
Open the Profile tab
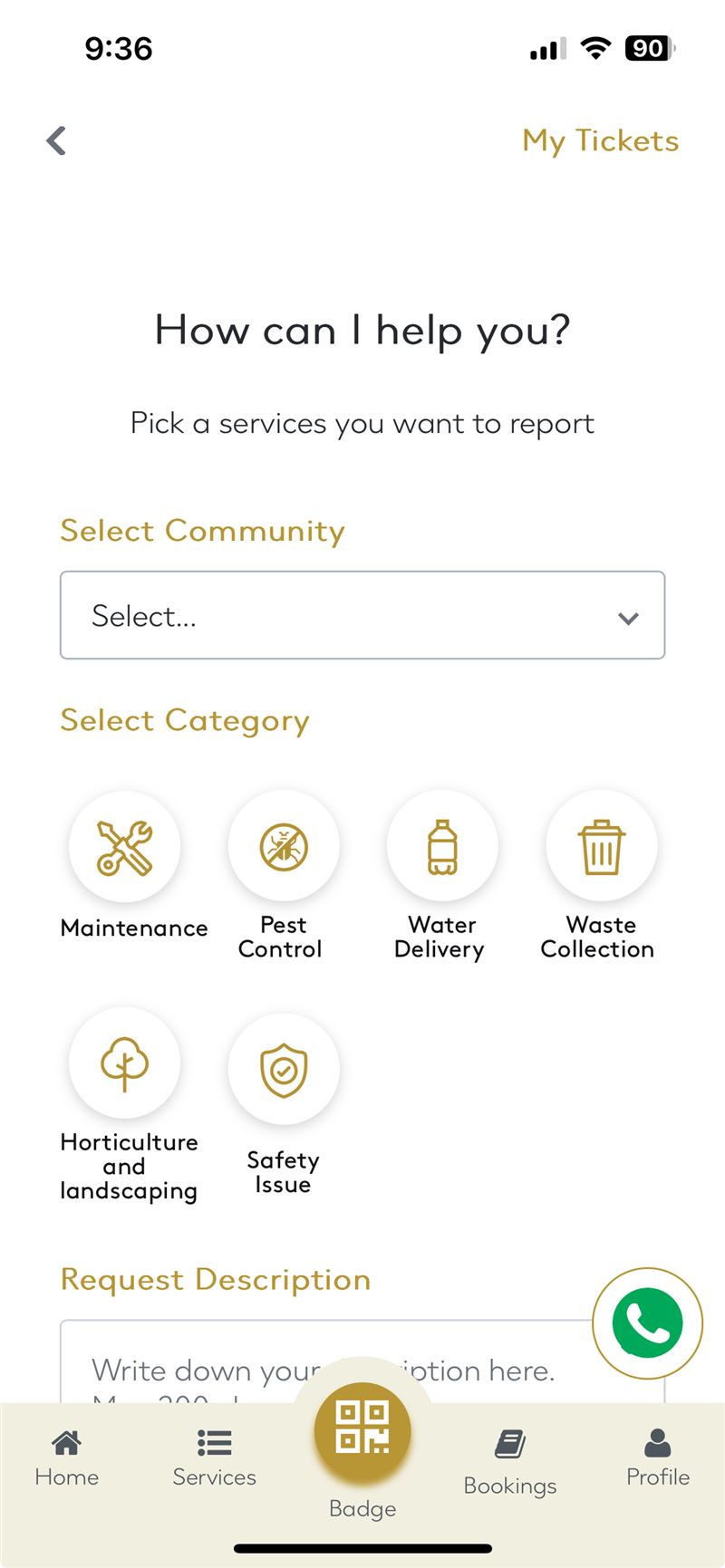[x=658, y=1457]
